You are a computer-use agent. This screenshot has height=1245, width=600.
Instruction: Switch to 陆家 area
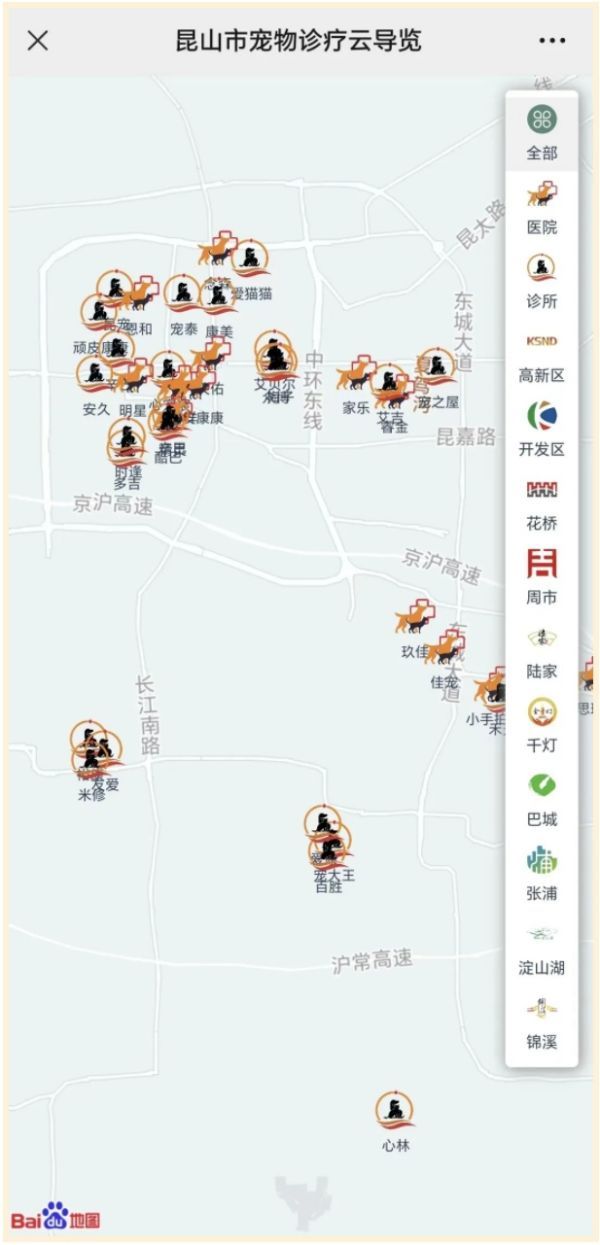[x=542, y=650]
